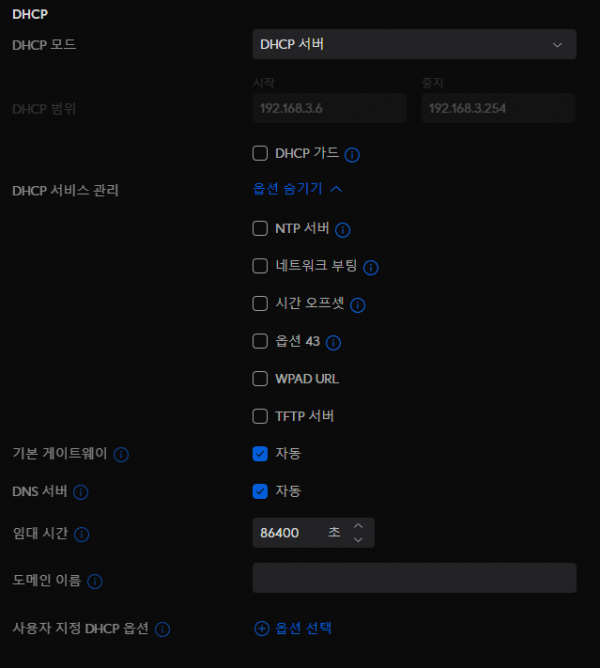Enable the 옵션 43 checkbox
The image size is (600, 668).
click(x=260, y=341)
